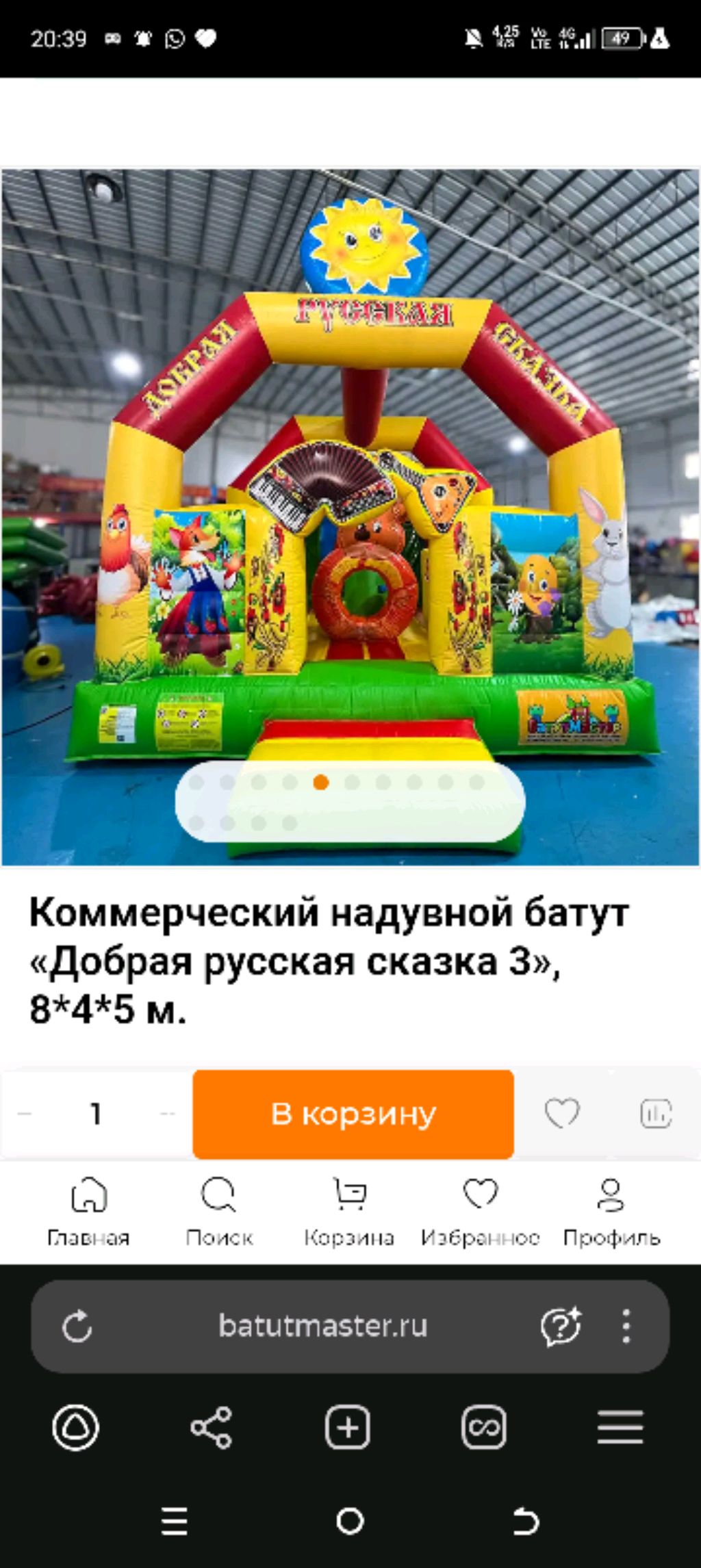
Task: Tap the batutmaster.ru address bar
Action: point(322,1327)
